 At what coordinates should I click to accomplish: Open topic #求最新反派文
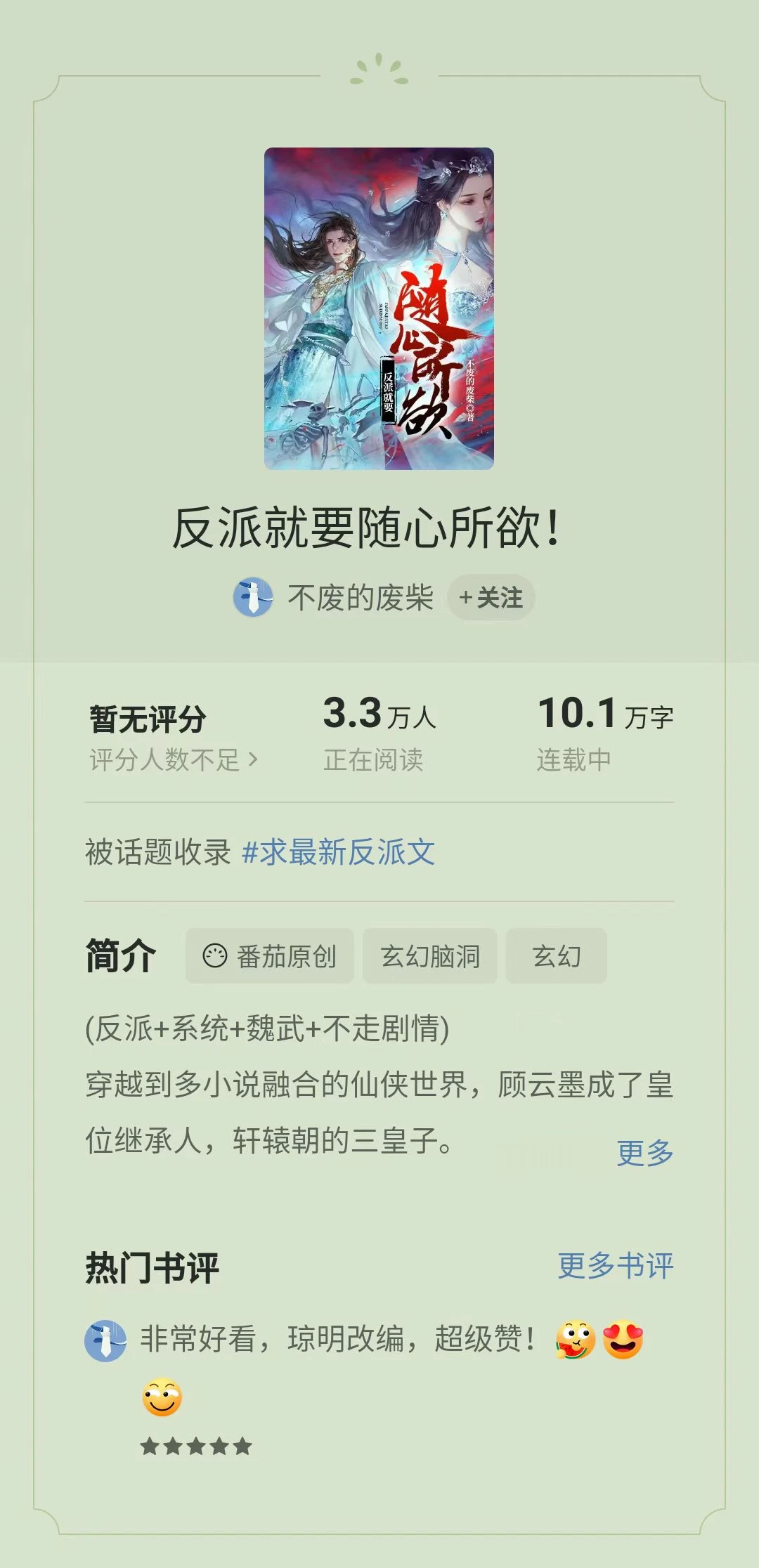pos(338,852)
